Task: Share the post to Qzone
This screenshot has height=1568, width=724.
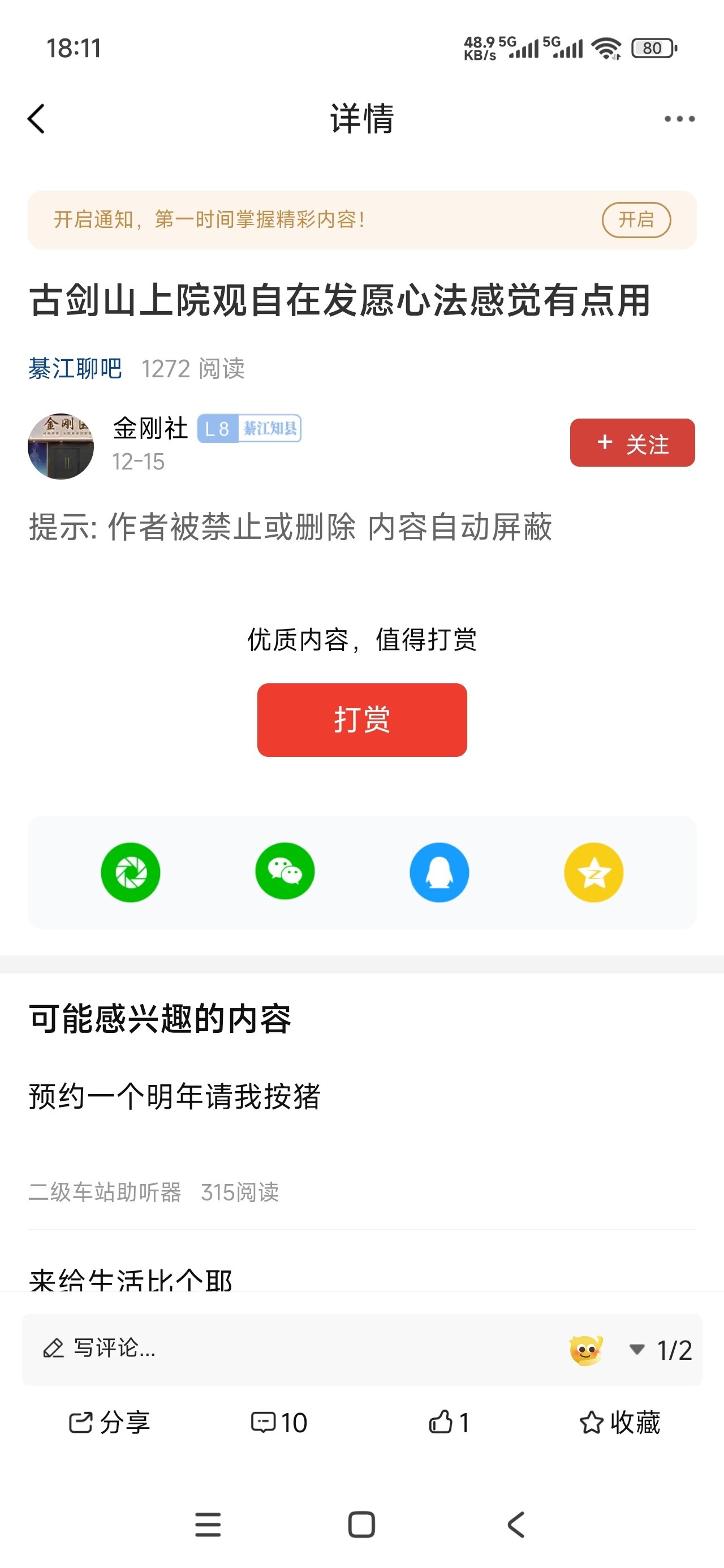Action: [x=594, y=872]
